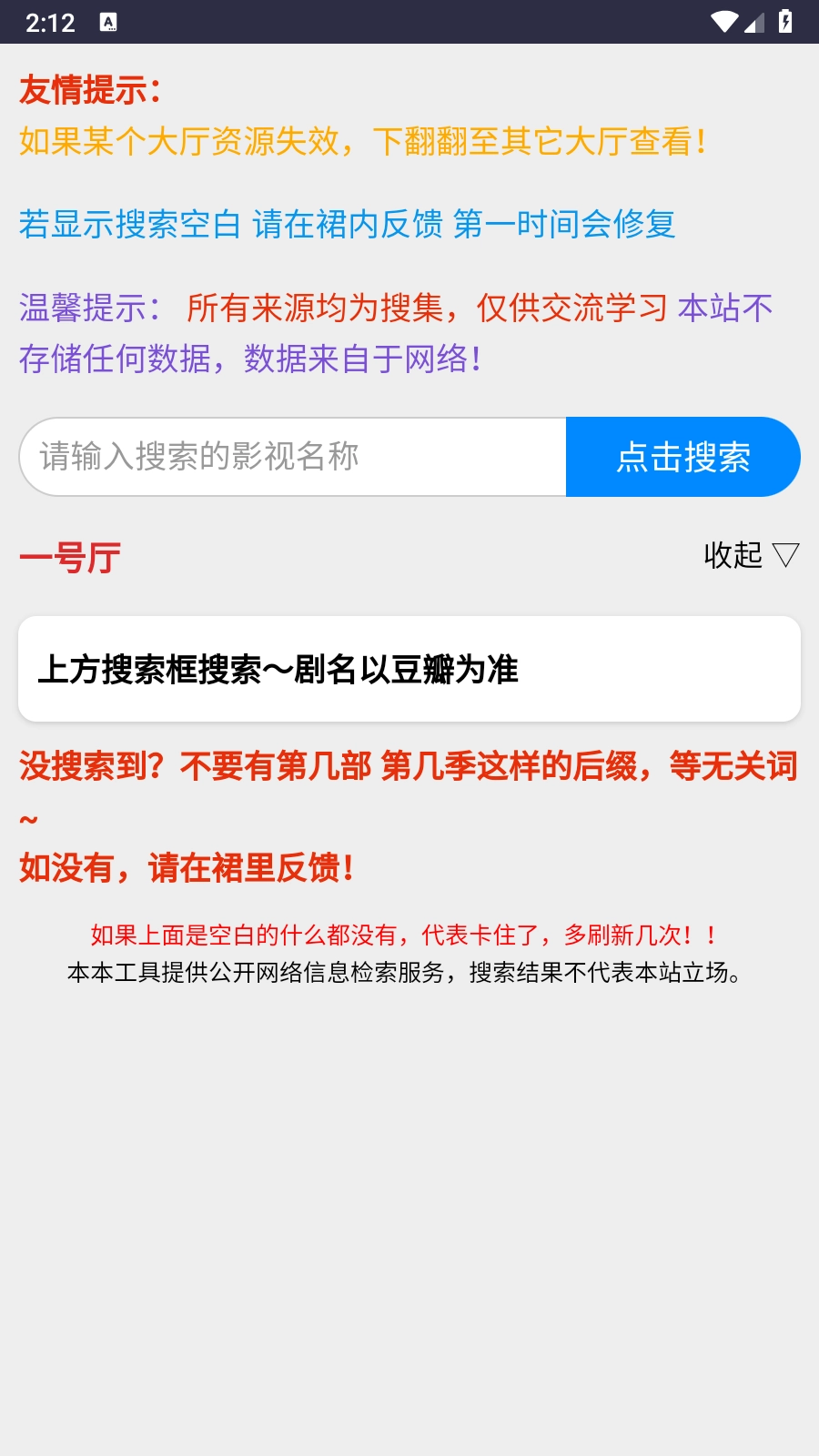Focus the 请输入搜索的影视名称 input field
This screenshot has width=819, height=1456.
pyautogui.click(x=291, y=456)
